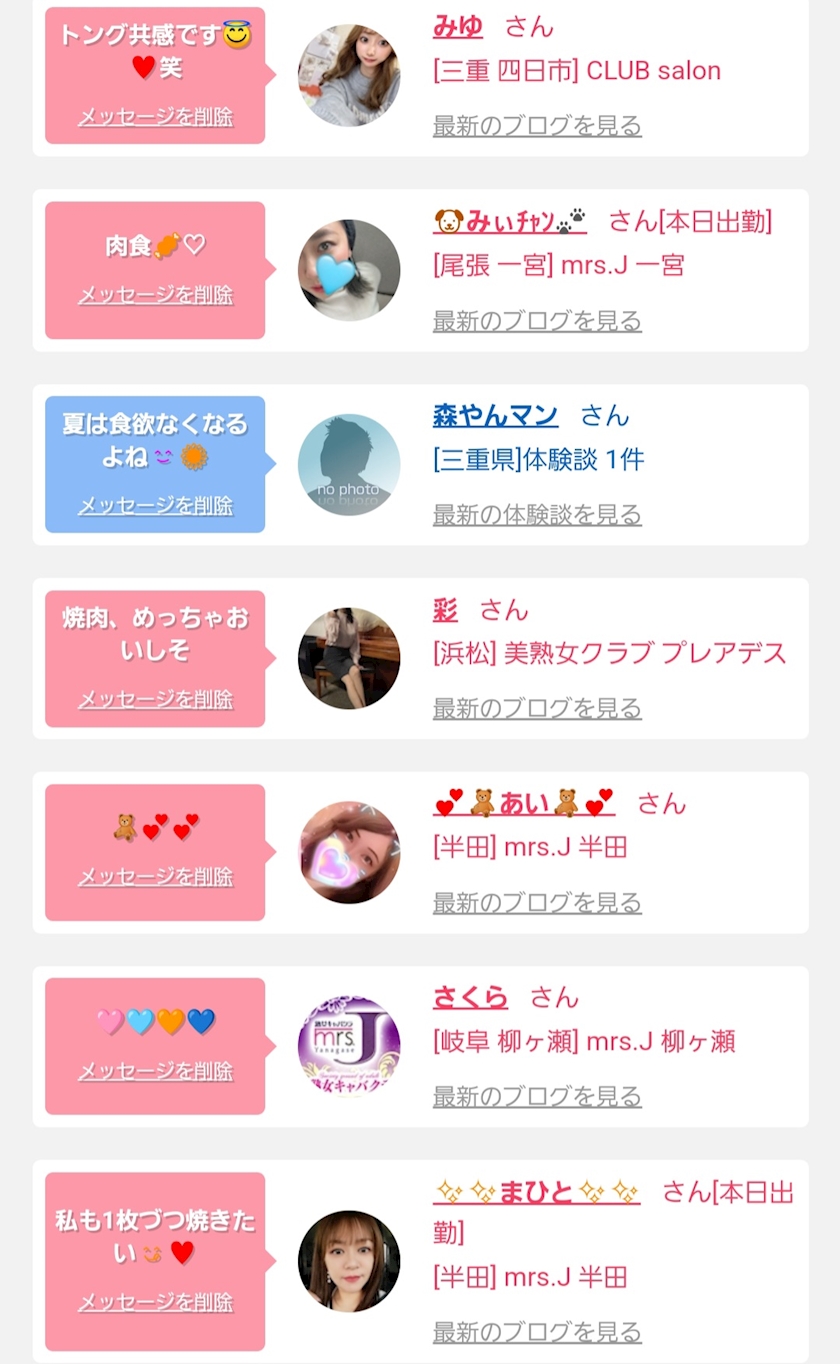Open さくら's profile link

click(x=470, y=997)
